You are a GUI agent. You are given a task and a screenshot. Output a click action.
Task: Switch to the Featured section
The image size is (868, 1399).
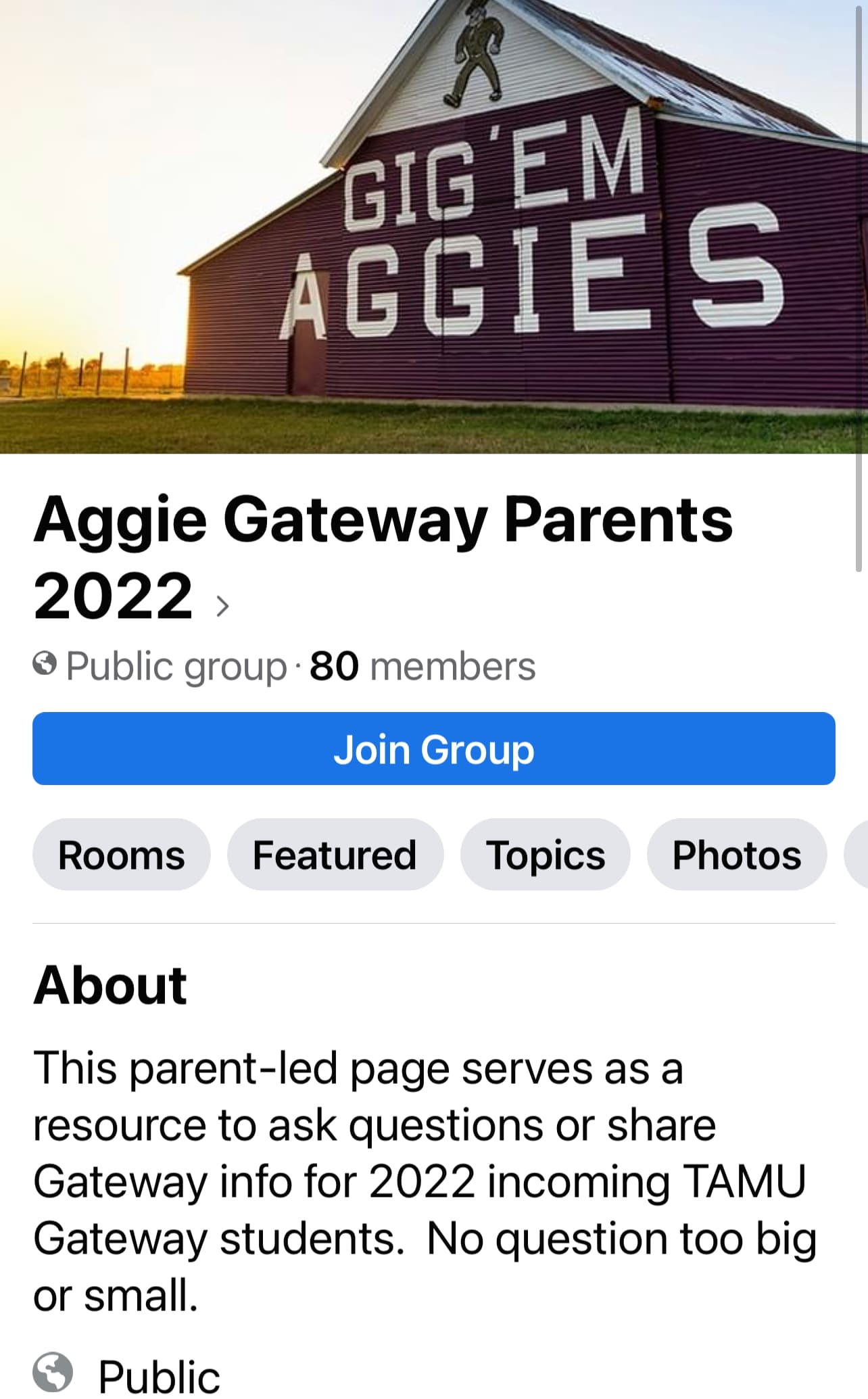click(x=335, y=855)
